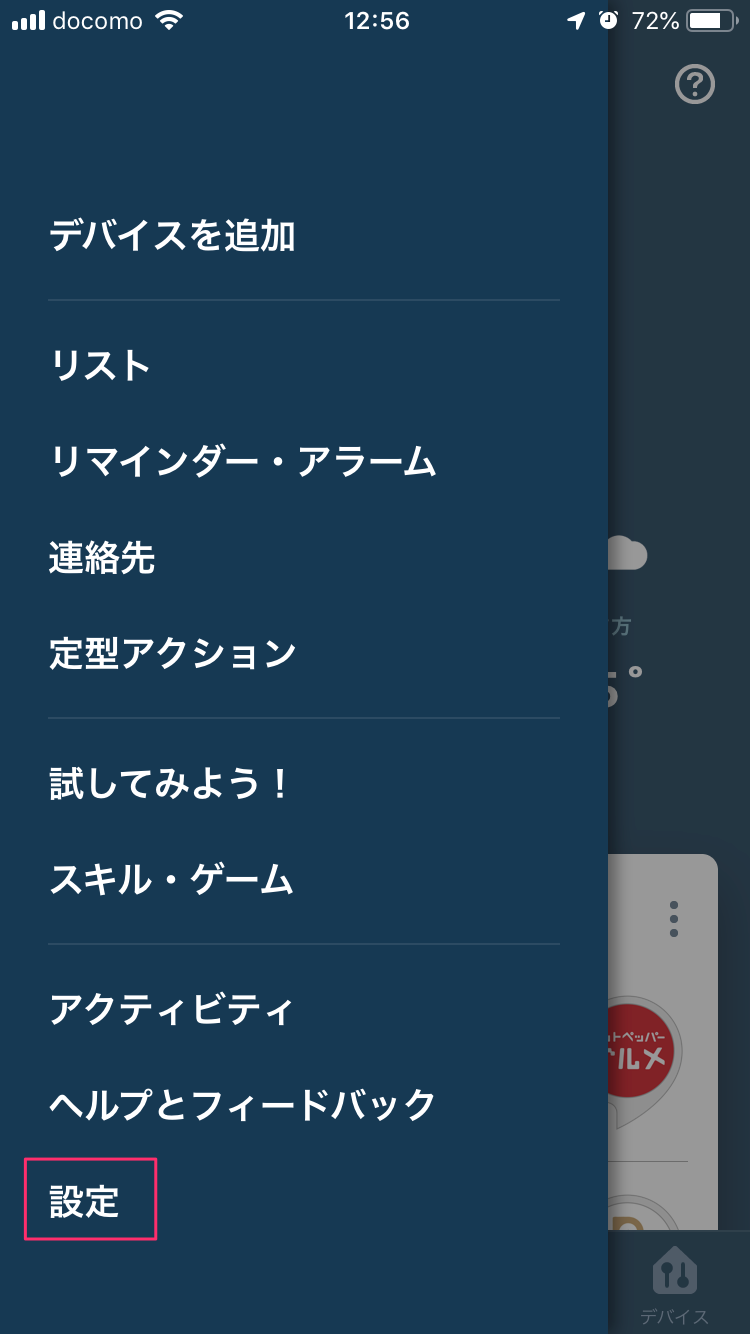
Task: Select 定型アクション
Action: tap(172, 652)
